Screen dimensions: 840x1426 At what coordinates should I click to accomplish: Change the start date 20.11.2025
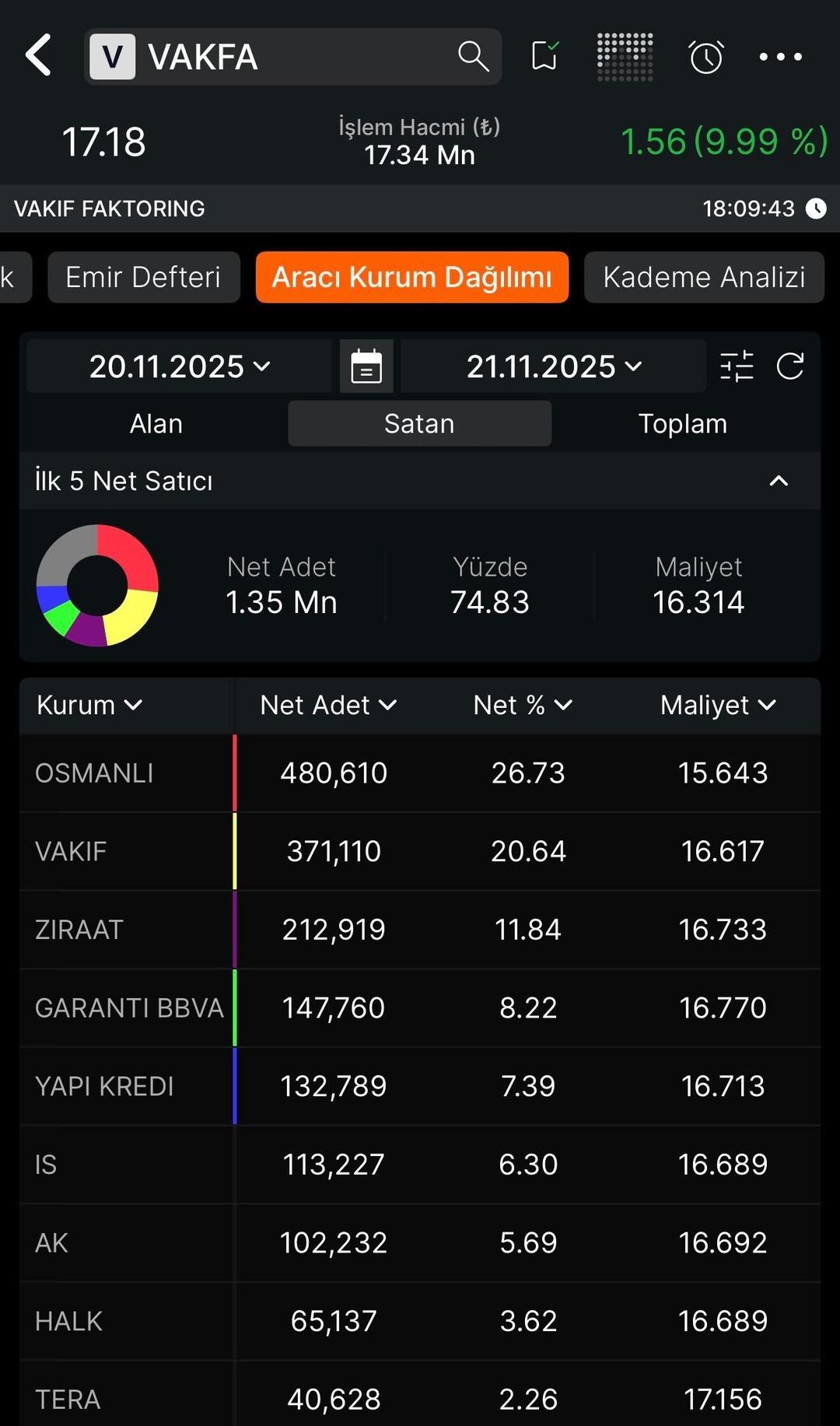(x=180, y=366)
